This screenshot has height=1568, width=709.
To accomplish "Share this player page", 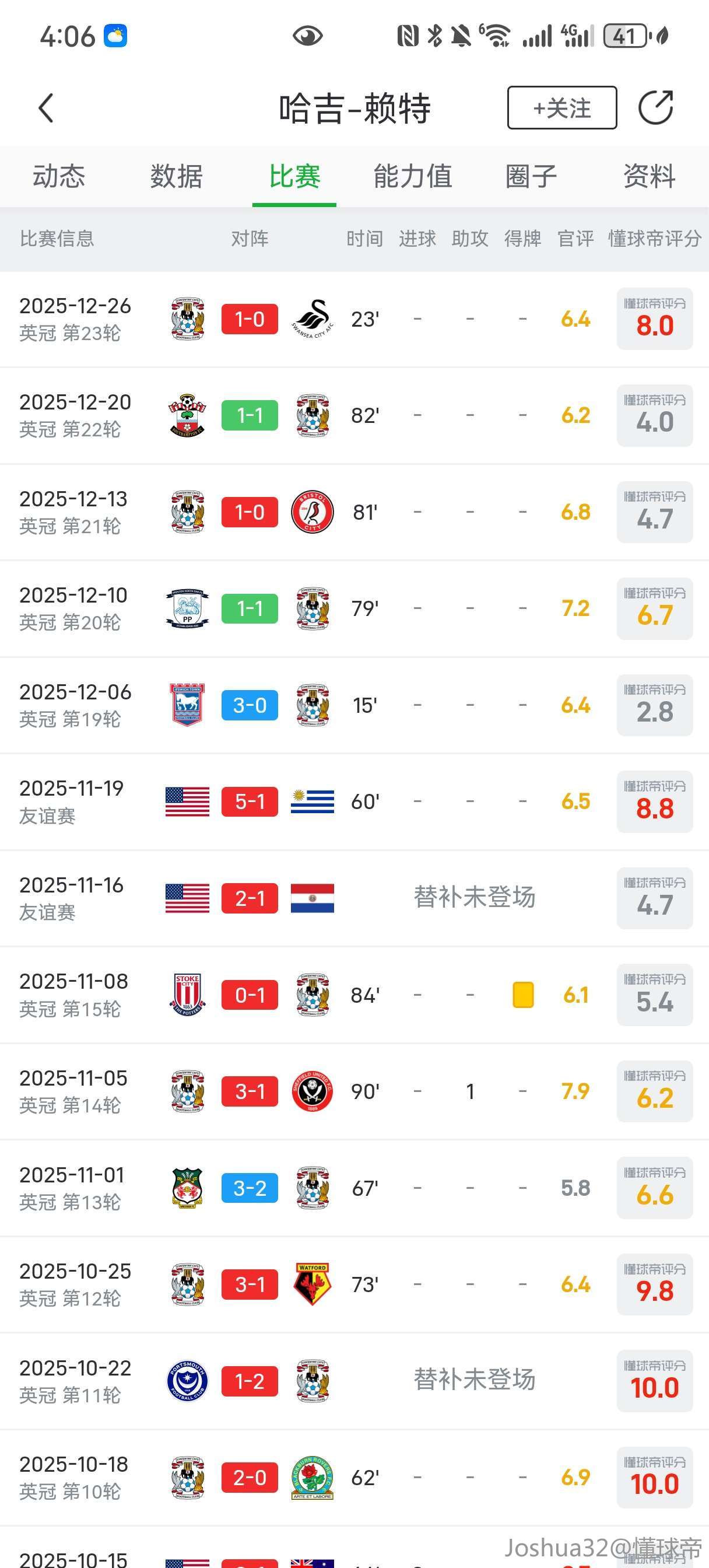I will pos(655,108).
